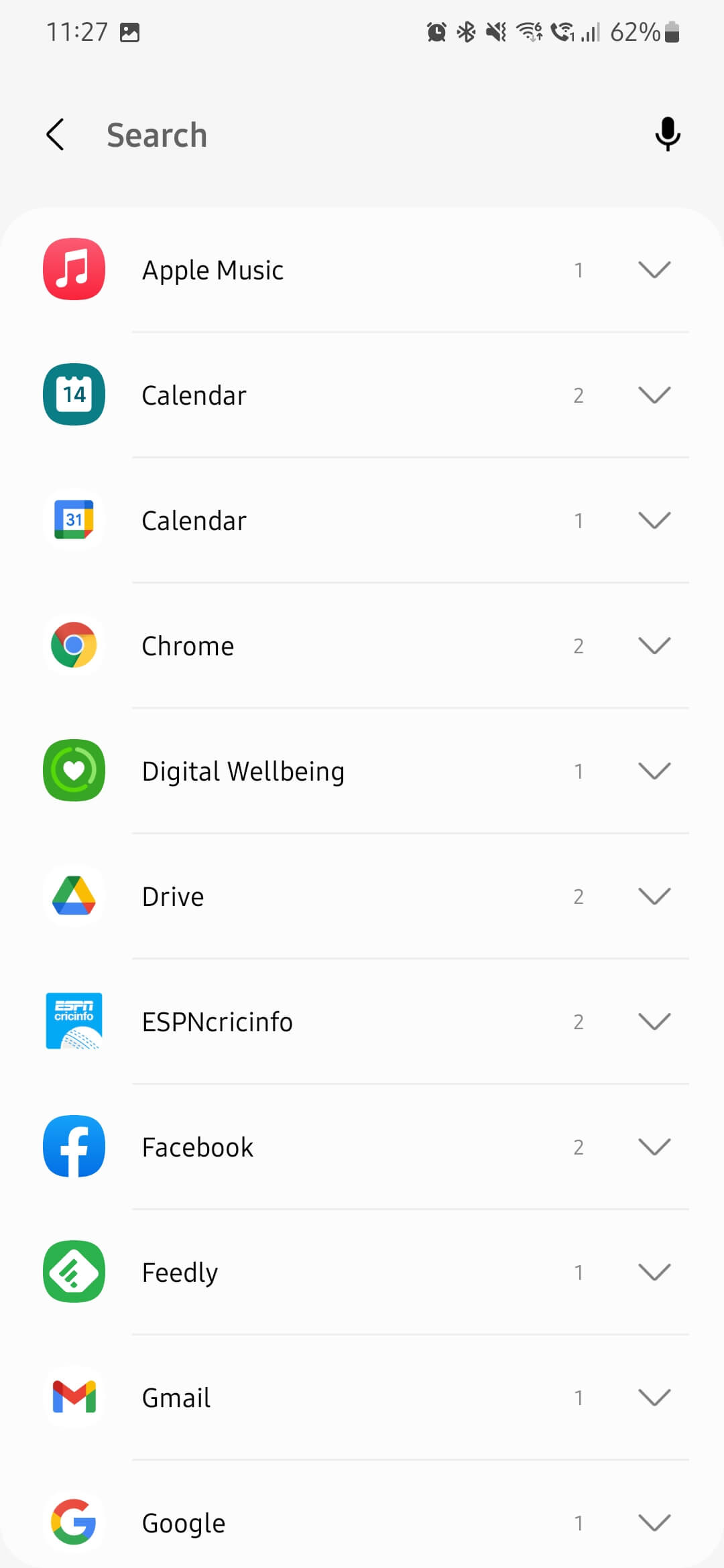Image resolution: width=724 pixels, height=1568 pixels.
Task: Expand the ESPNcricinfo row
Action: [654, 1022]
